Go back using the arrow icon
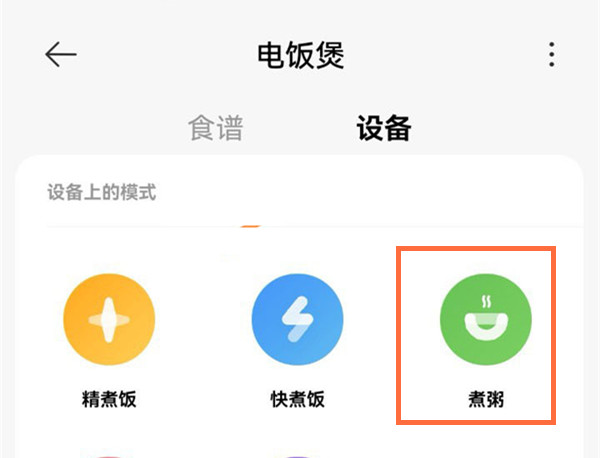Screen dimensions: 600x458 pyautogui.click(x=61, y=55)
